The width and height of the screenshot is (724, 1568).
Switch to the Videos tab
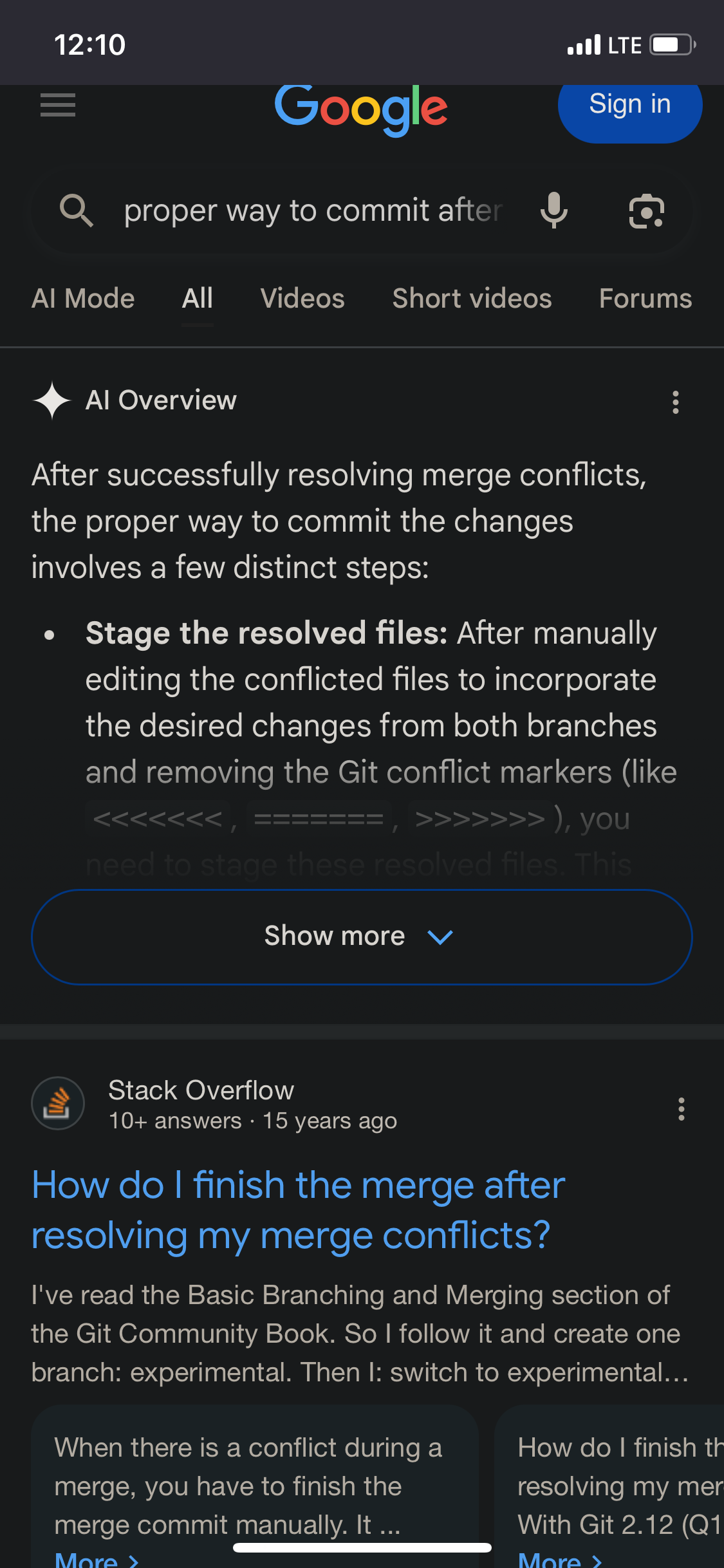click(x=302, y=299)
